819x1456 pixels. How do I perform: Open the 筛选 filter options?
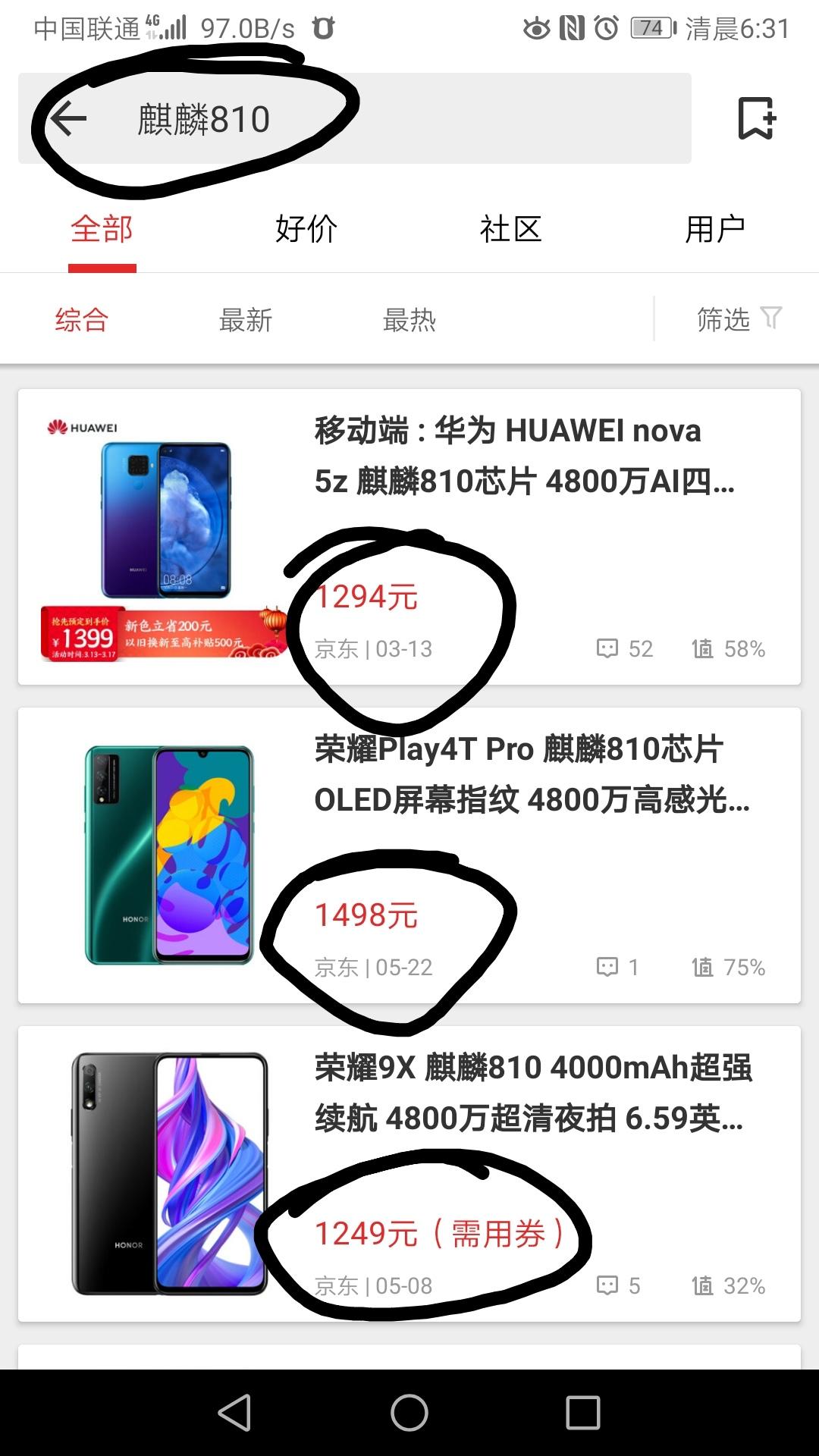click(739, 319)
